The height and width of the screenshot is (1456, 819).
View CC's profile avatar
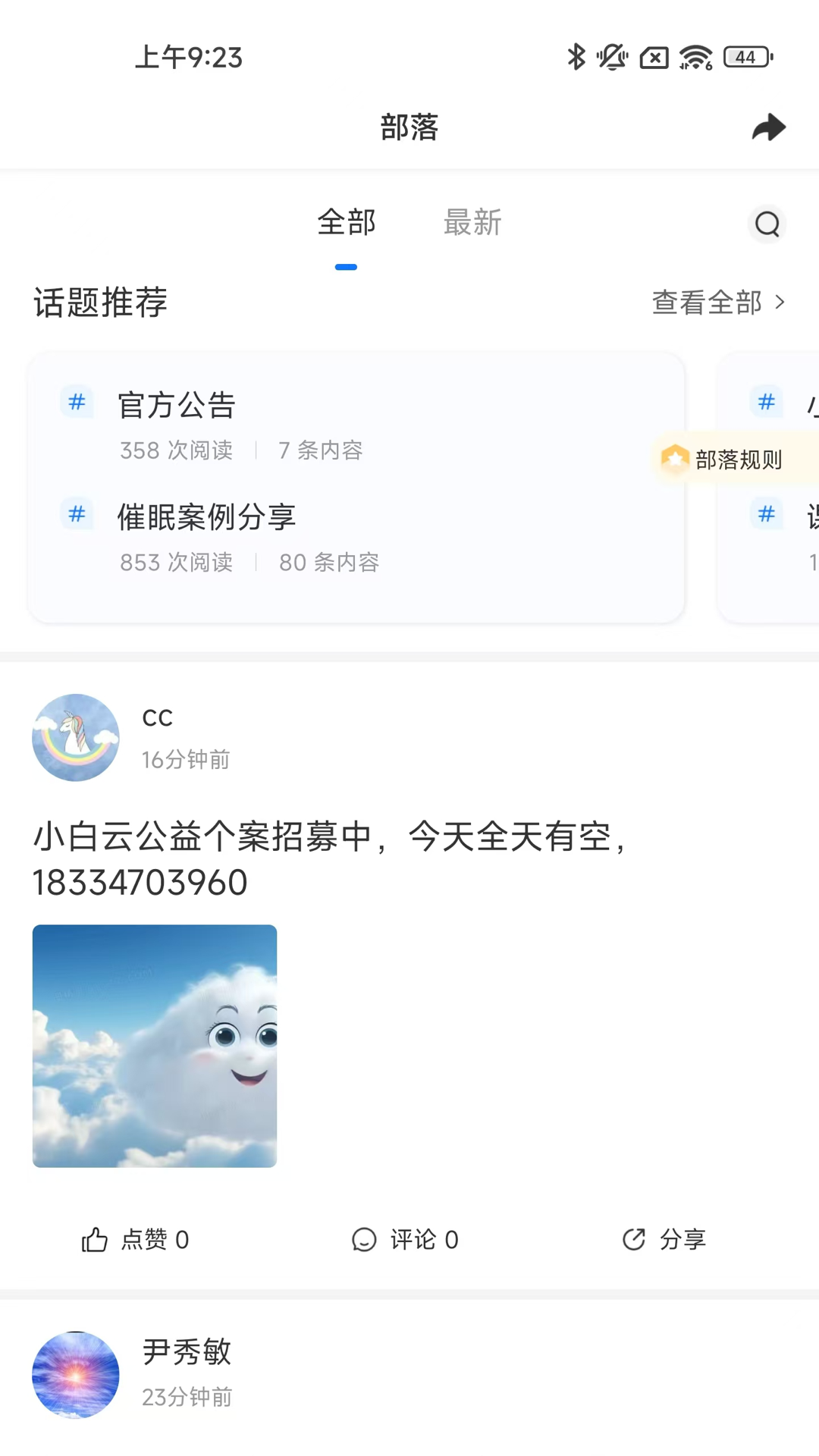76,738
